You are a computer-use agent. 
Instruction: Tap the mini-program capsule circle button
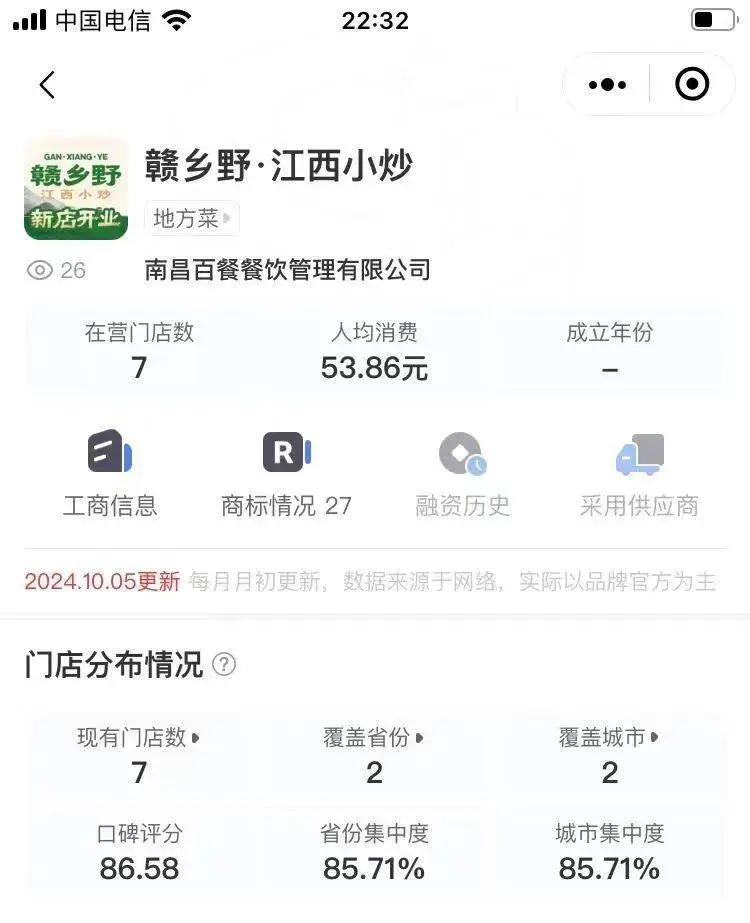[x=692, y=84]
